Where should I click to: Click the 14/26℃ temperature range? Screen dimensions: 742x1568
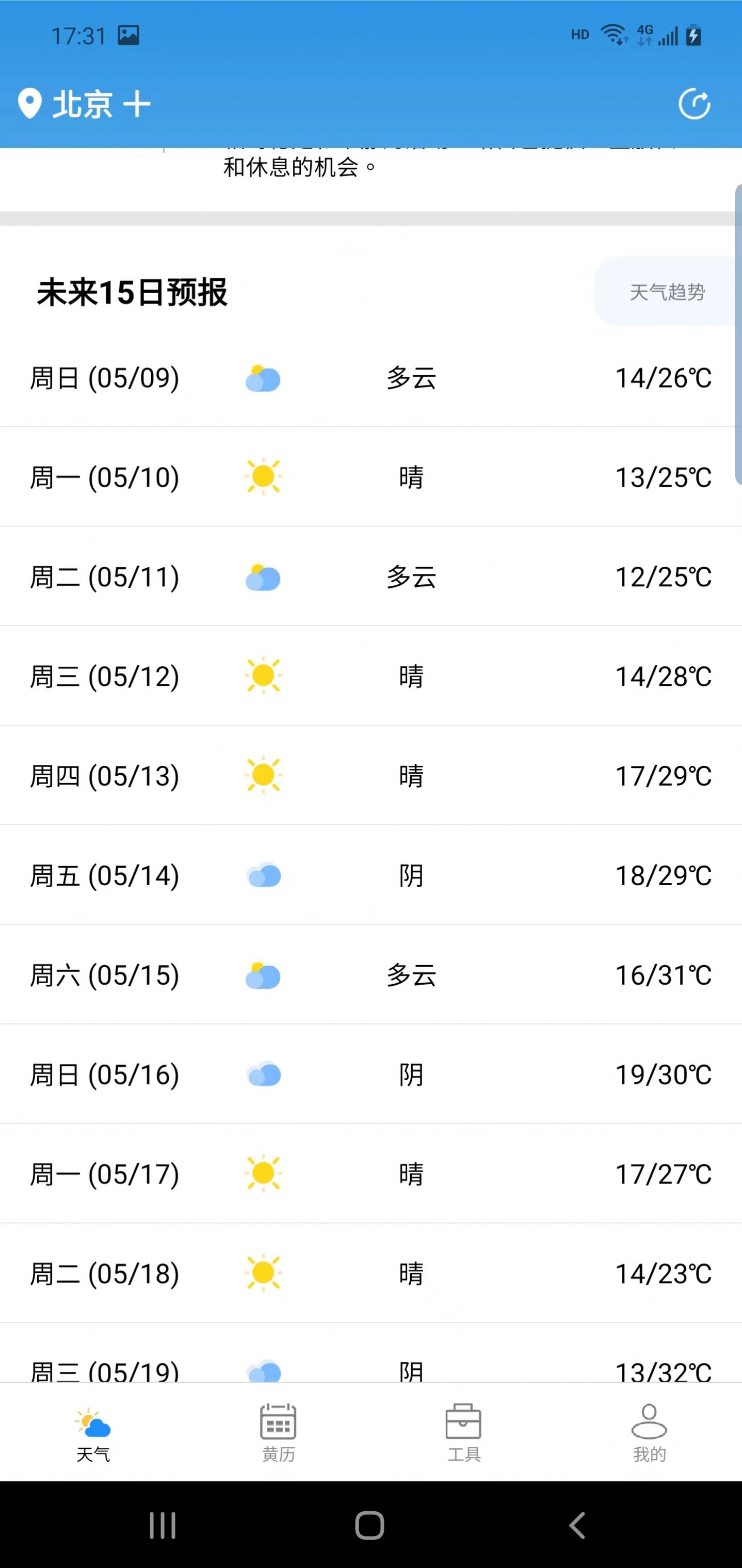pyautogui.click(x=664, y=379)
